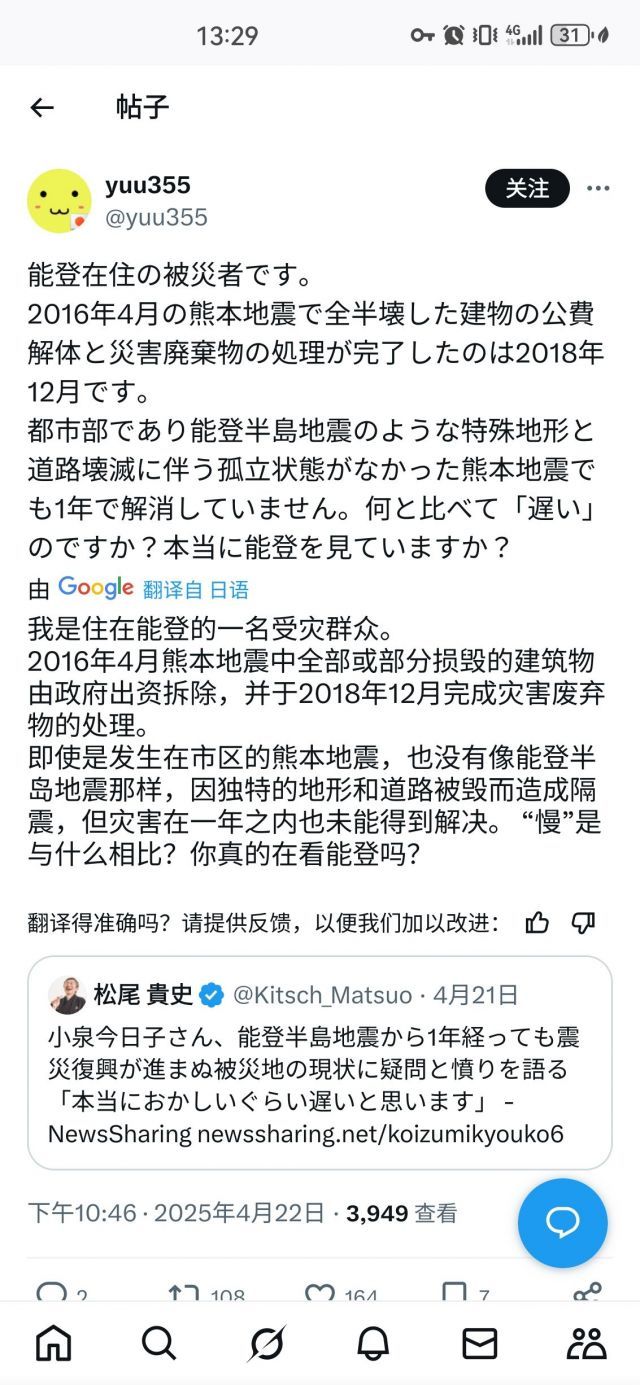This screenshot has height=1385, width=640.
Task: Open the Communities tab
Action: coord(586,1343)
